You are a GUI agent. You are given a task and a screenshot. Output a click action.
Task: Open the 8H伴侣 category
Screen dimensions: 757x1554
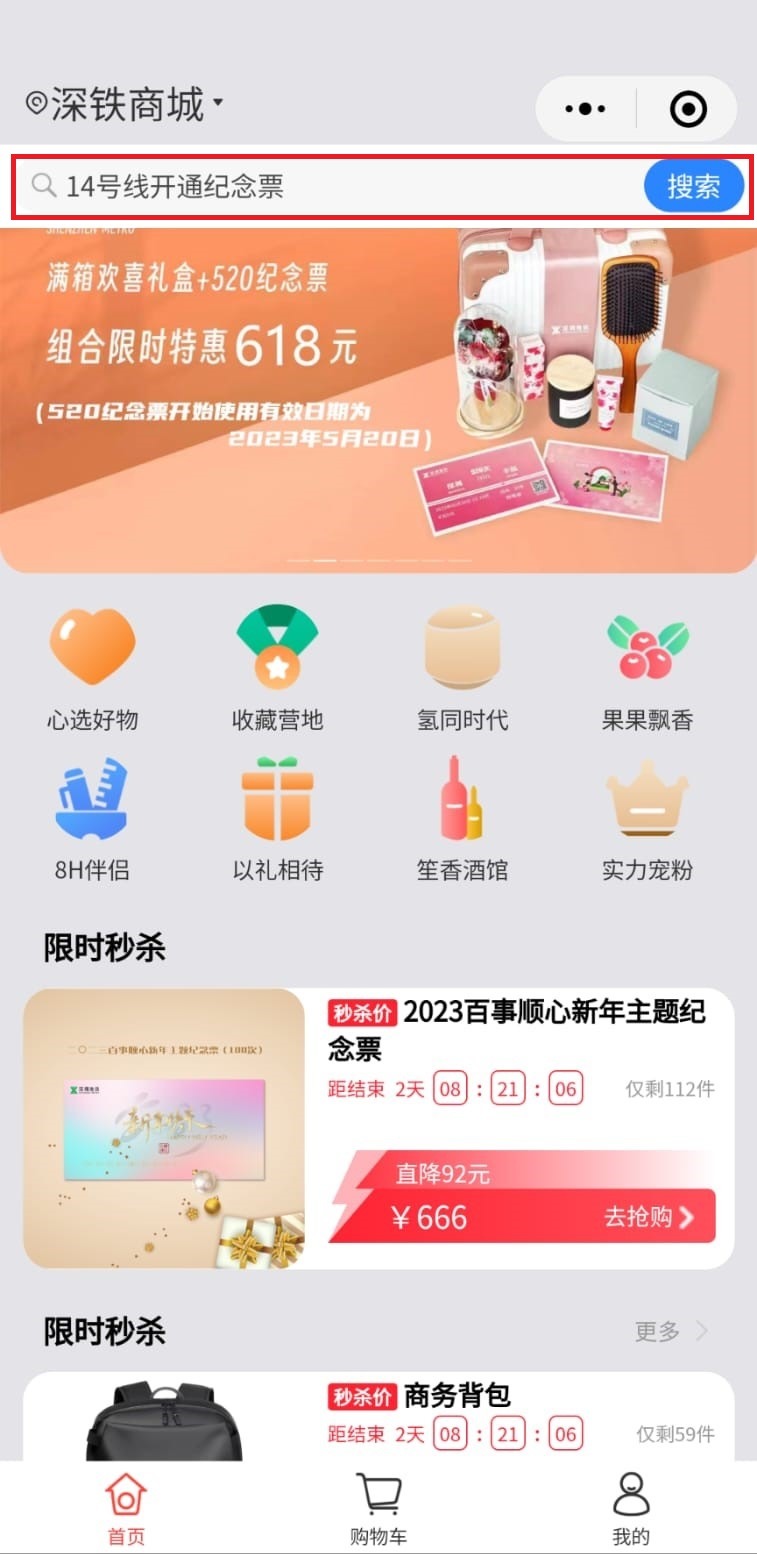pos(92,820)
